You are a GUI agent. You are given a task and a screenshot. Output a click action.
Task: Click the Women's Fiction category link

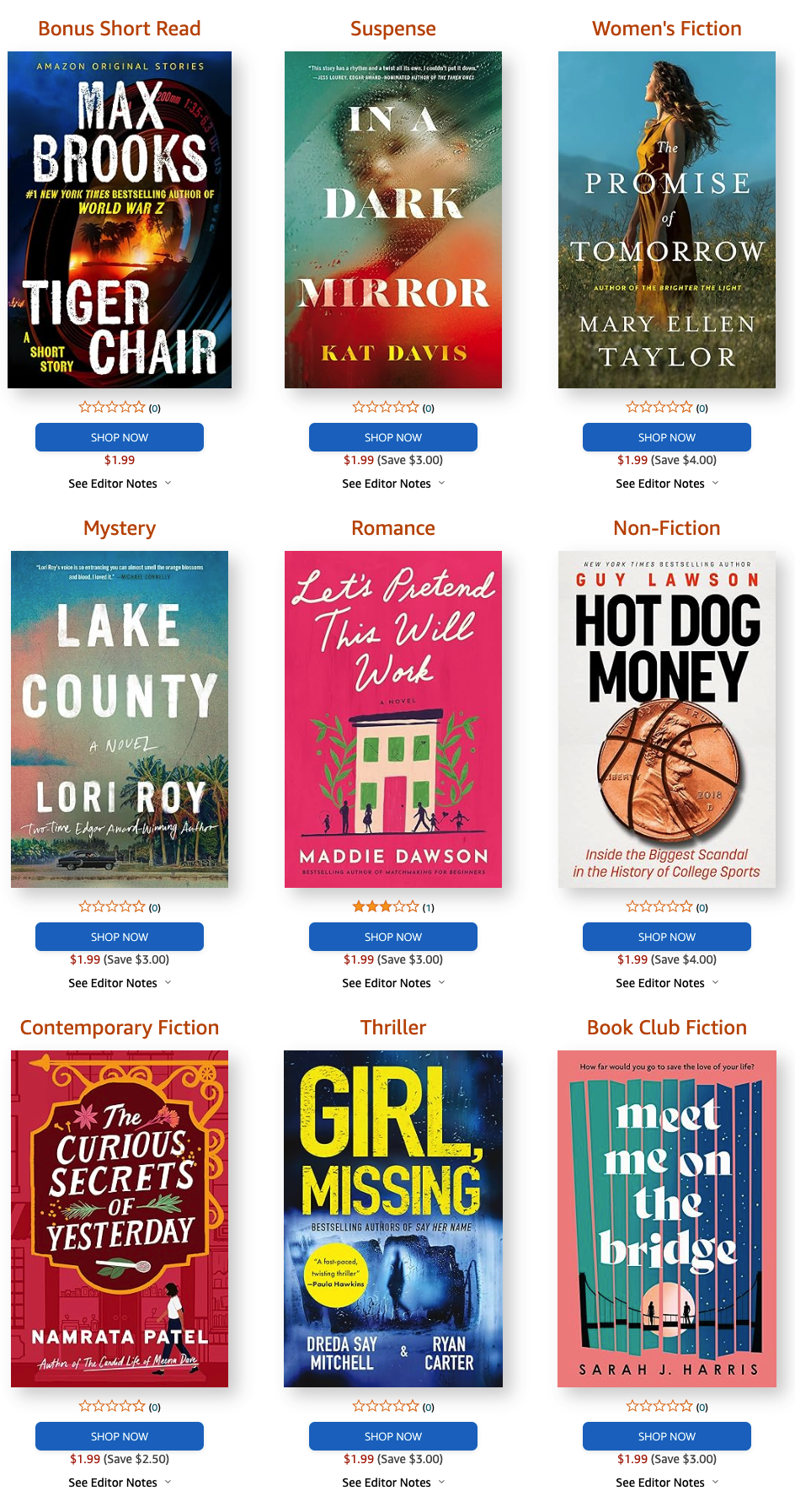coord(666,28)
